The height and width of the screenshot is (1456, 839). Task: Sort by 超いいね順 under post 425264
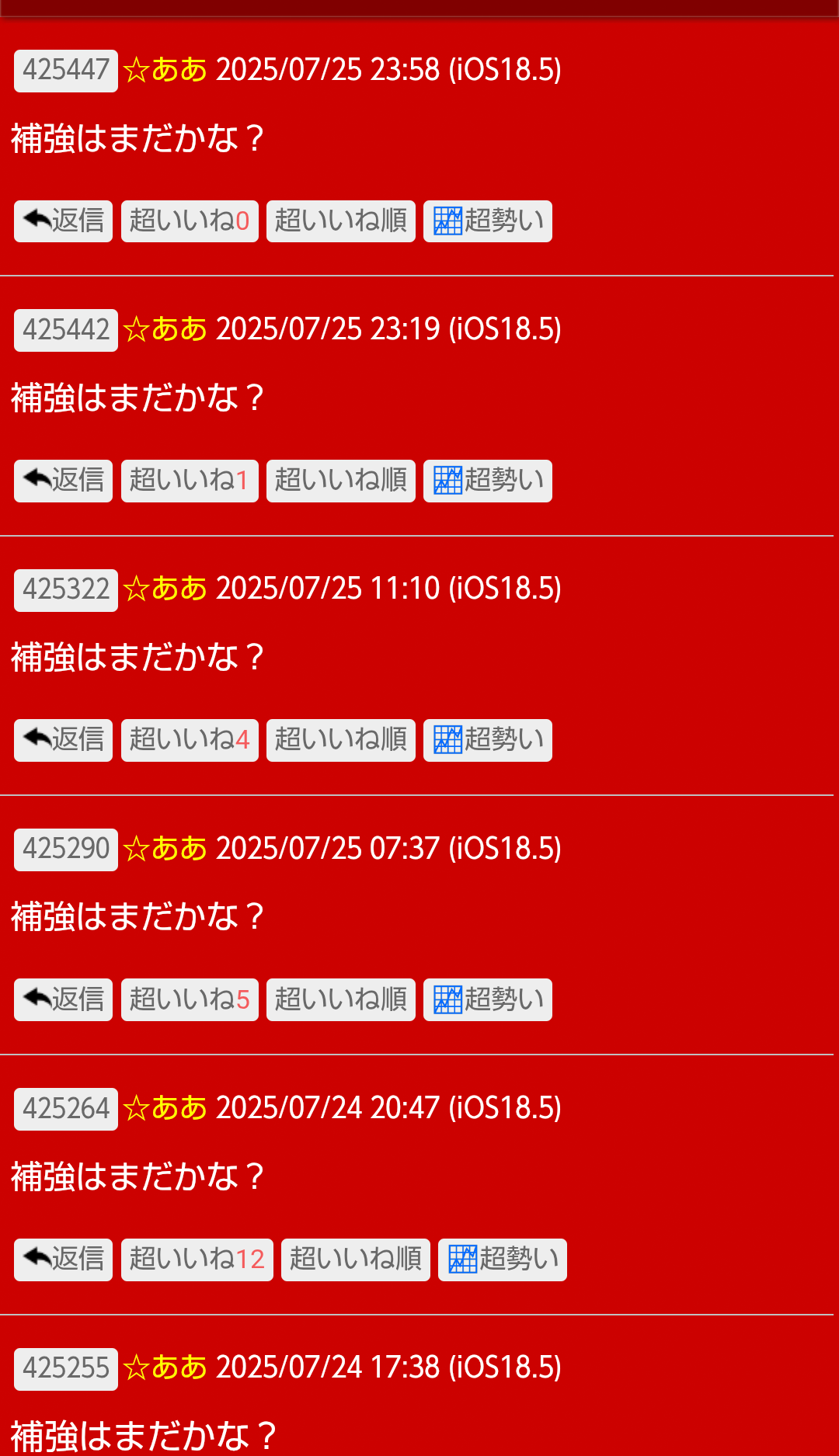355,1259
